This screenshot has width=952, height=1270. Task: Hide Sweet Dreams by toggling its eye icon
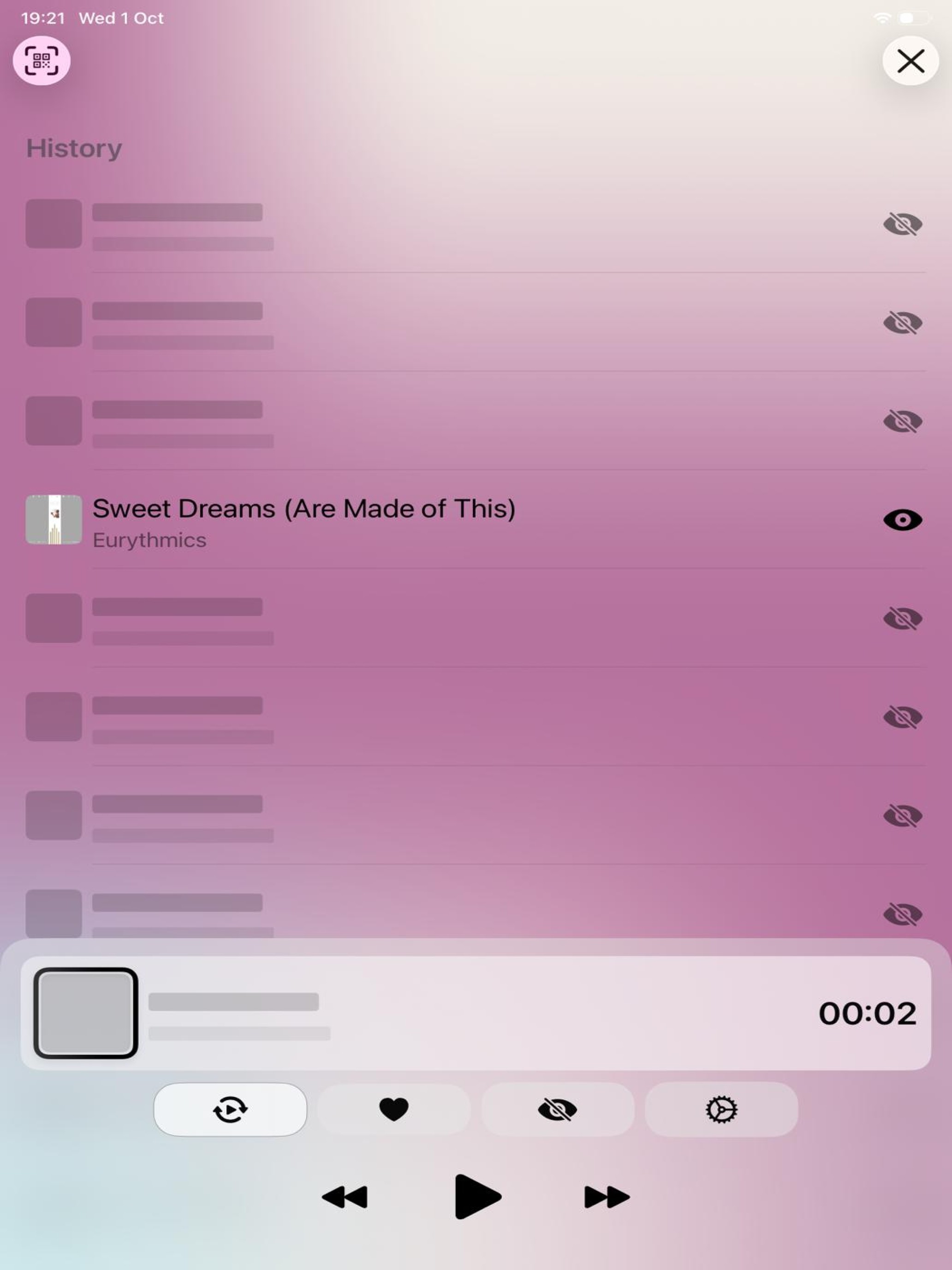pos(902,520)
